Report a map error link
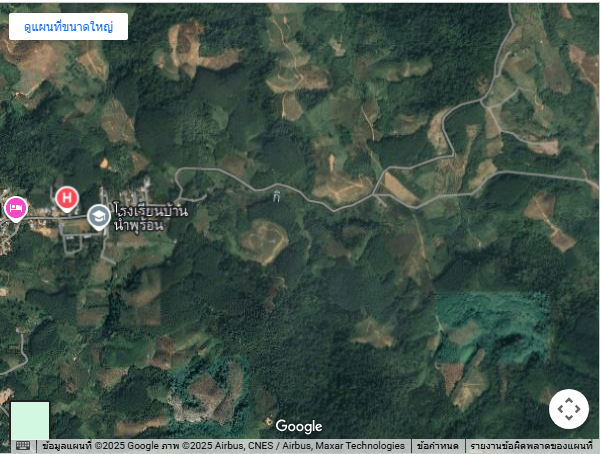Viewport: 602px width, 454px height. coord(531,446)
